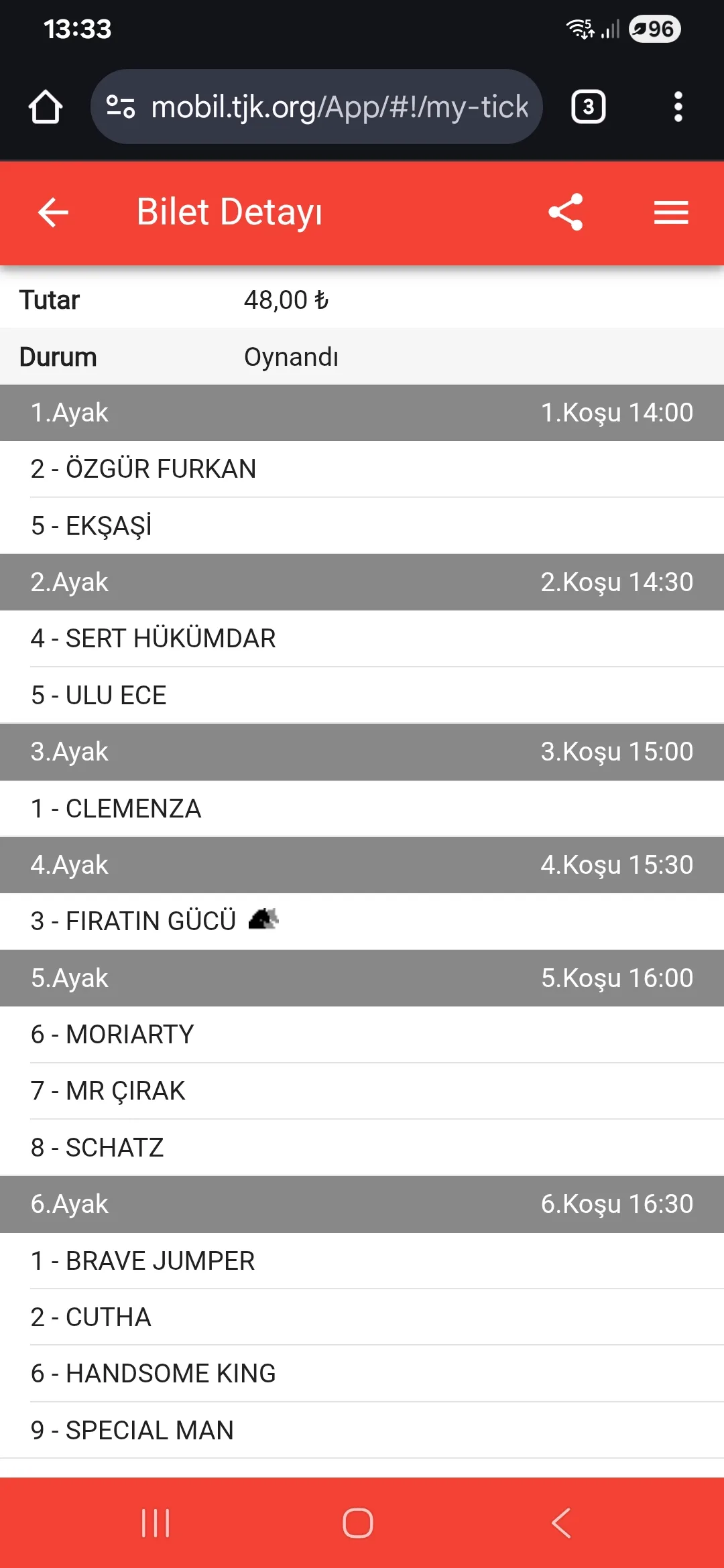Open the browser tab switcher
Image resolution: width=724 pixels, height=1568 pixels.
coord(588,107)
